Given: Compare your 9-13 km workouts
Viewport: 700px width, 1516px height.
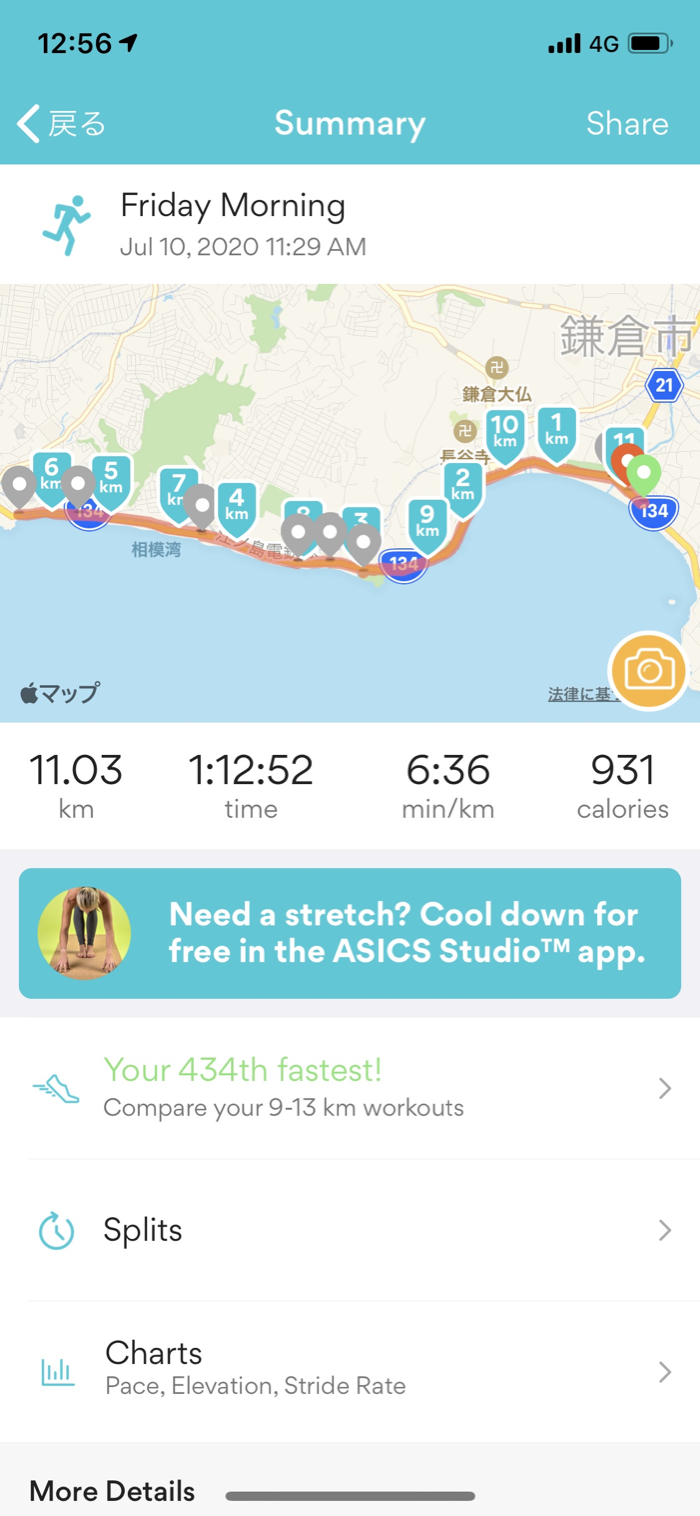Looking at the screenshot, I should coord(350,1088).
